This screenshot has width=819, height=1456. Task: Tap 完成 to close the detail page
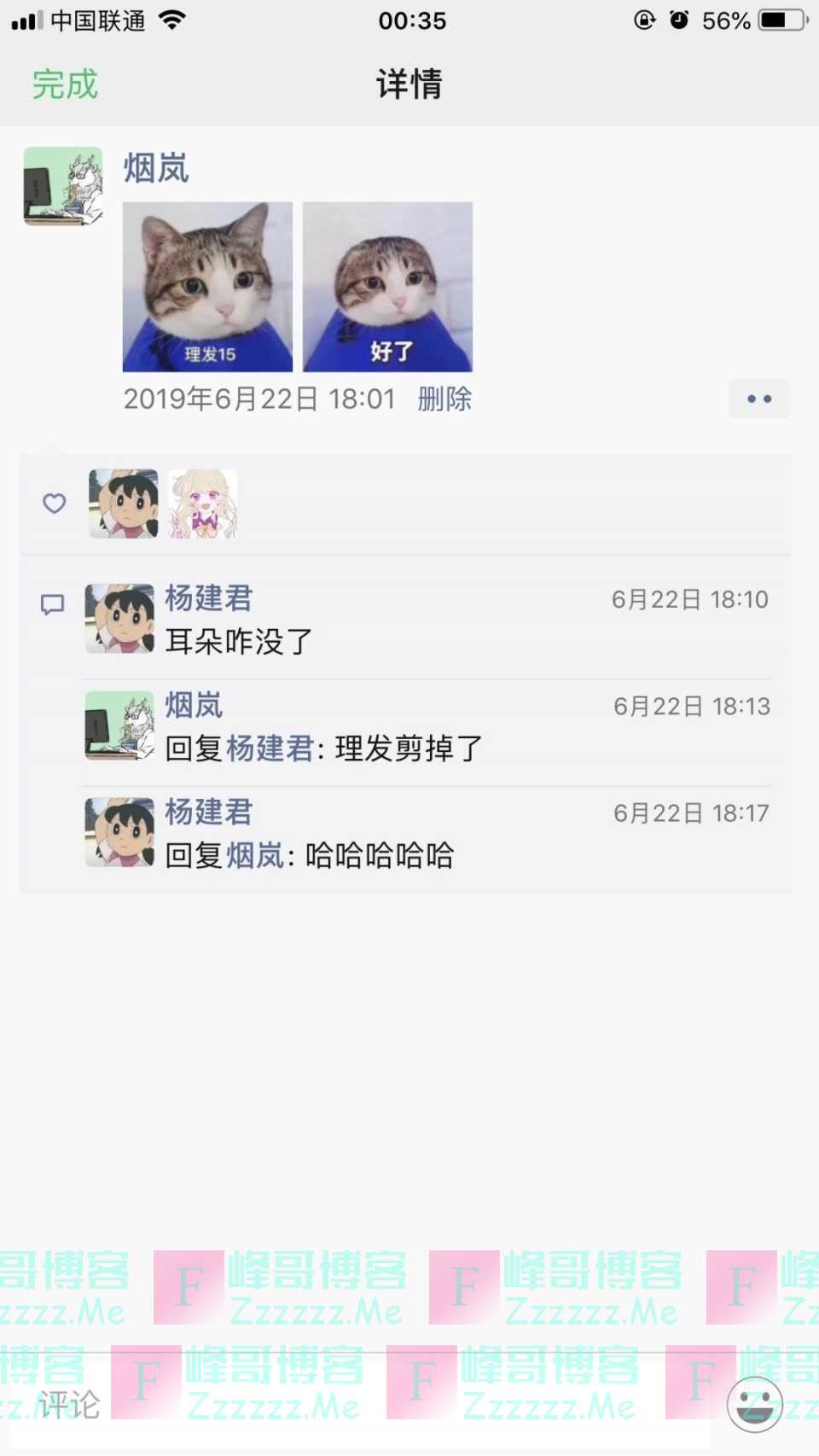click(65, 84)
